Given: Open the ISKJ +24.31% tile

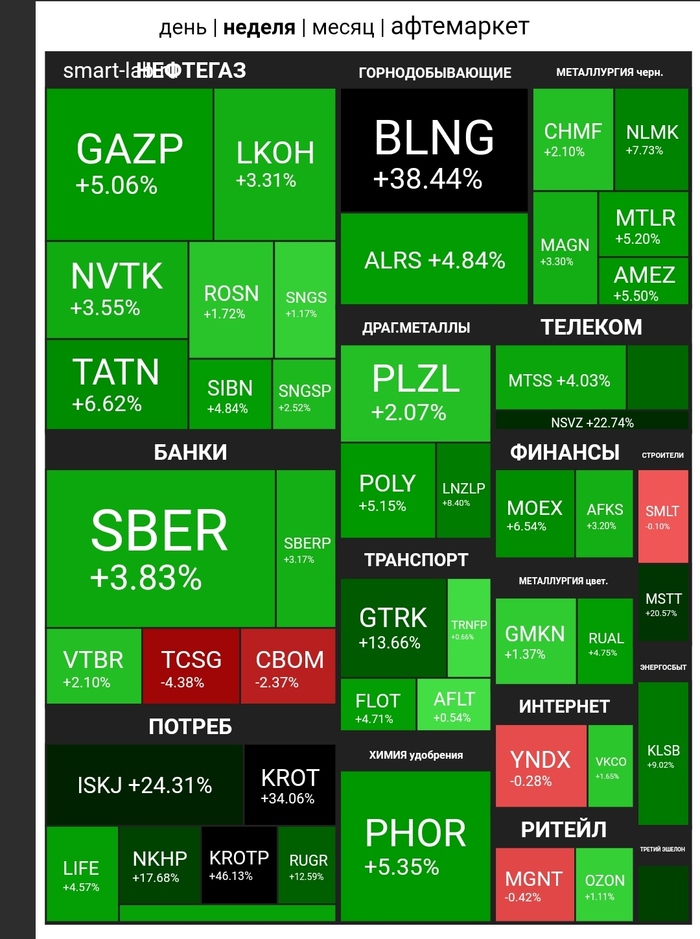Looking at the screenshot, I should (x=144, y=784).
